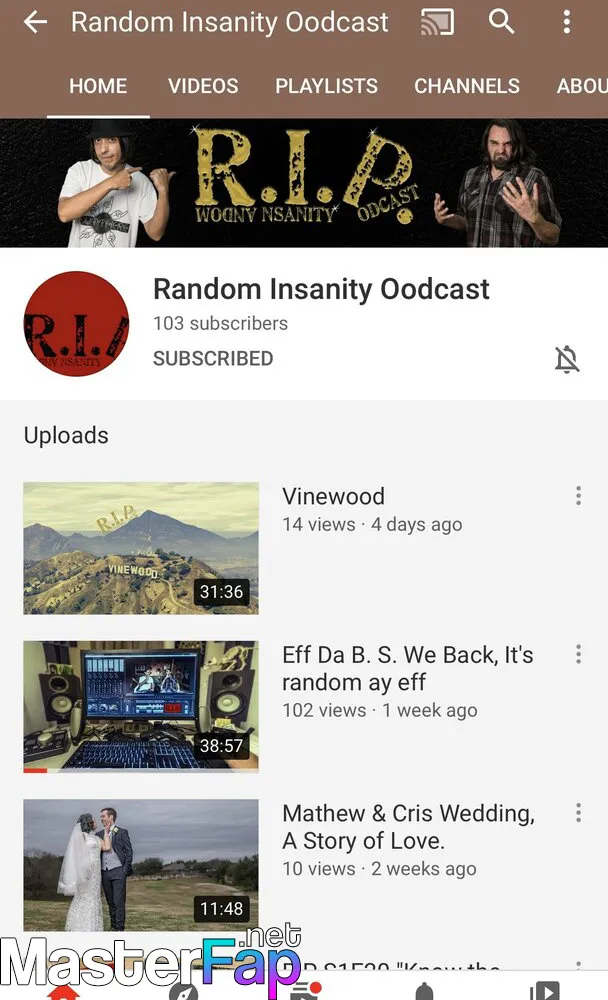Switch to the Videos tab
Image resolution: width=608 pixels, height=1000 pixels.
point(203,86)
